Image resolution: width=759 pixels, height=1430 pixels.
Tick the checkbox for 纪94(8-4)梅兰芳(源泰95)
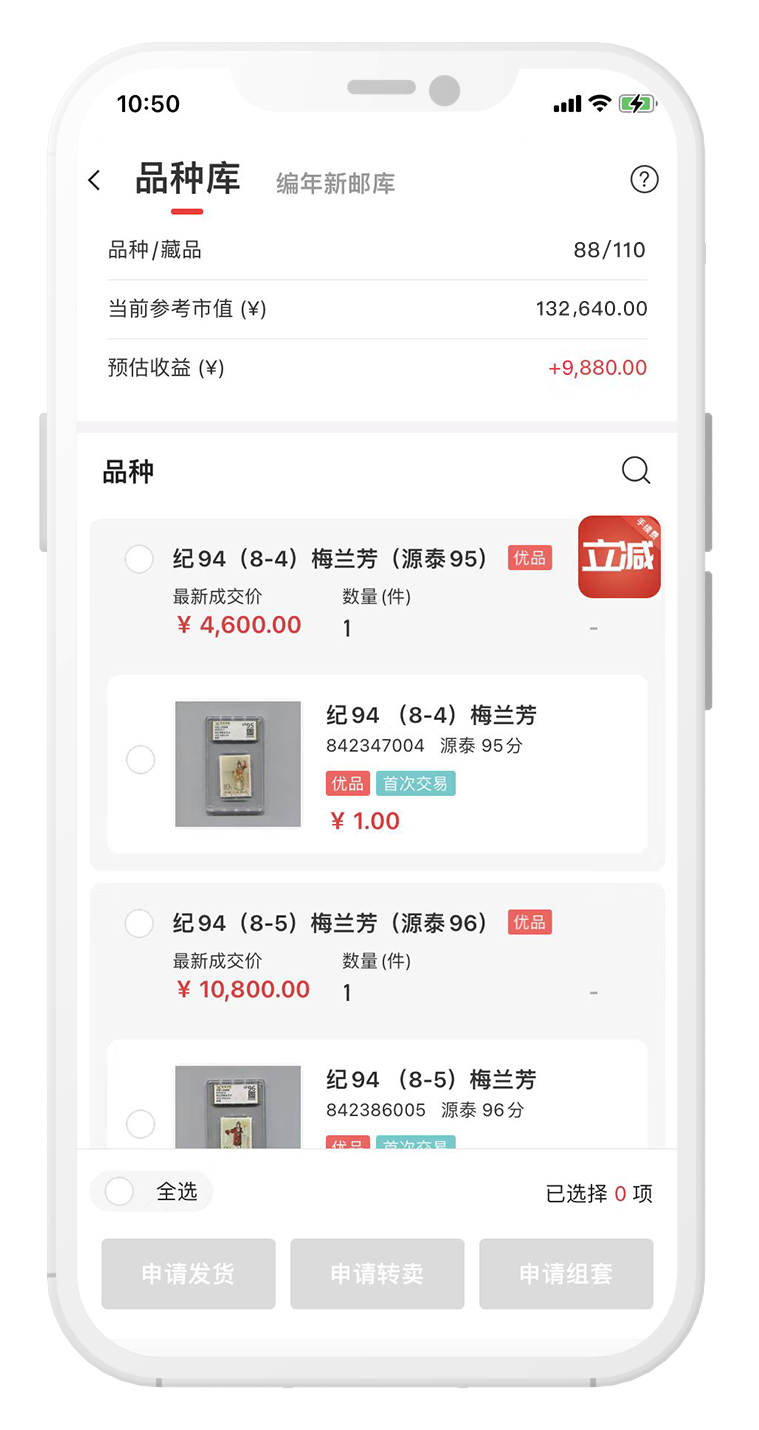tap(139, 559)
